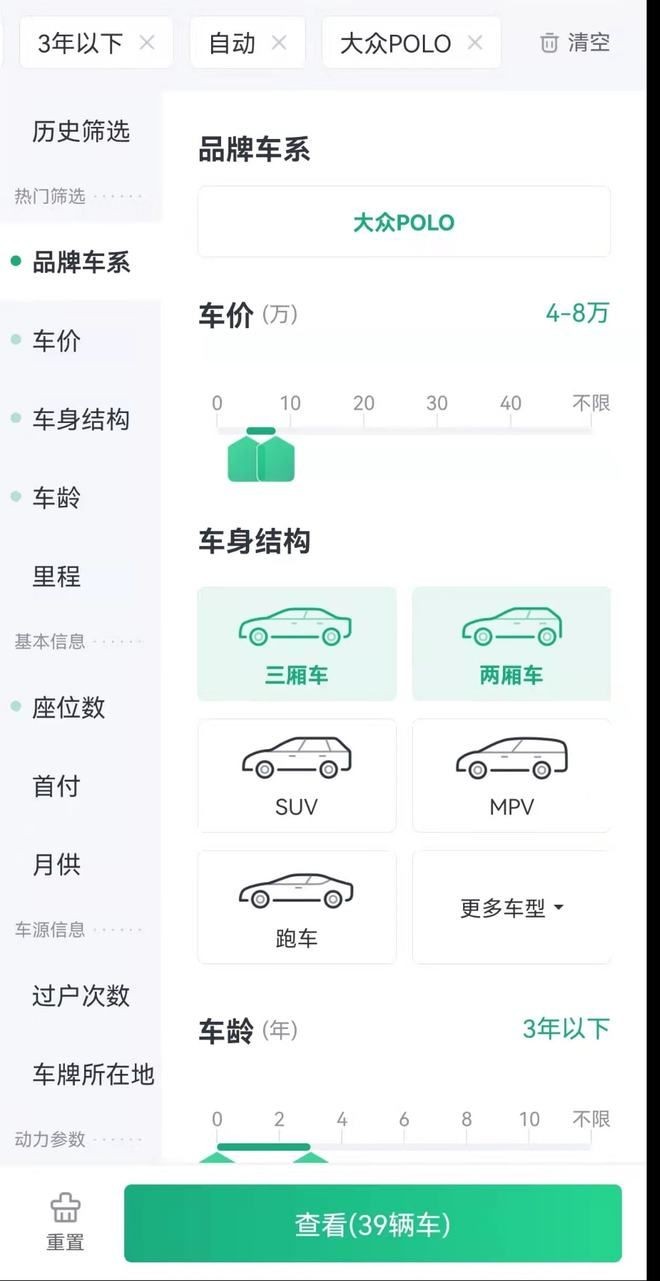The width and height of the screenshot is (660, 1281).
Task: Jump to 车价 section in sidebar
Action: point(56,341)
